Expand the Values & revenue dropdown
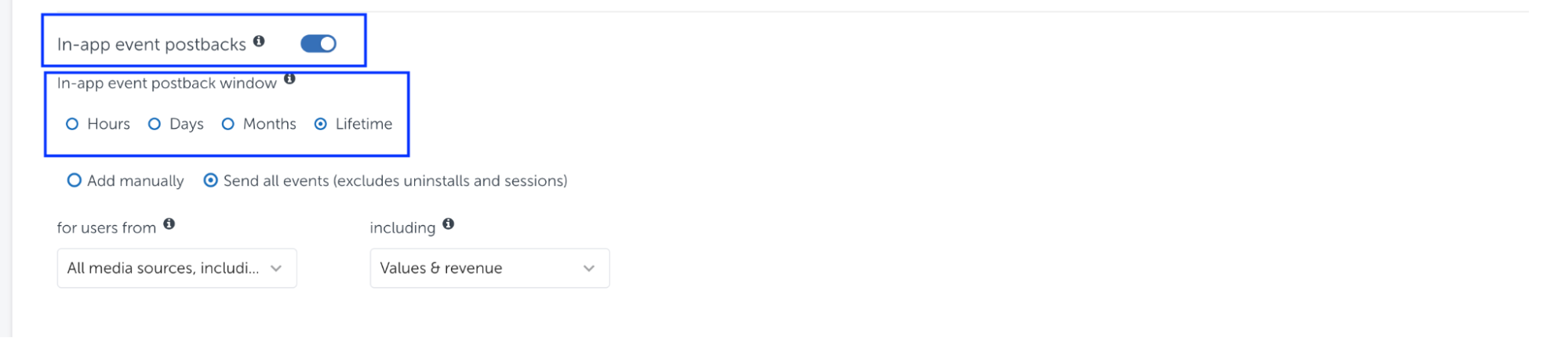This screenshot has height=338, width=1568. [489, 268]
